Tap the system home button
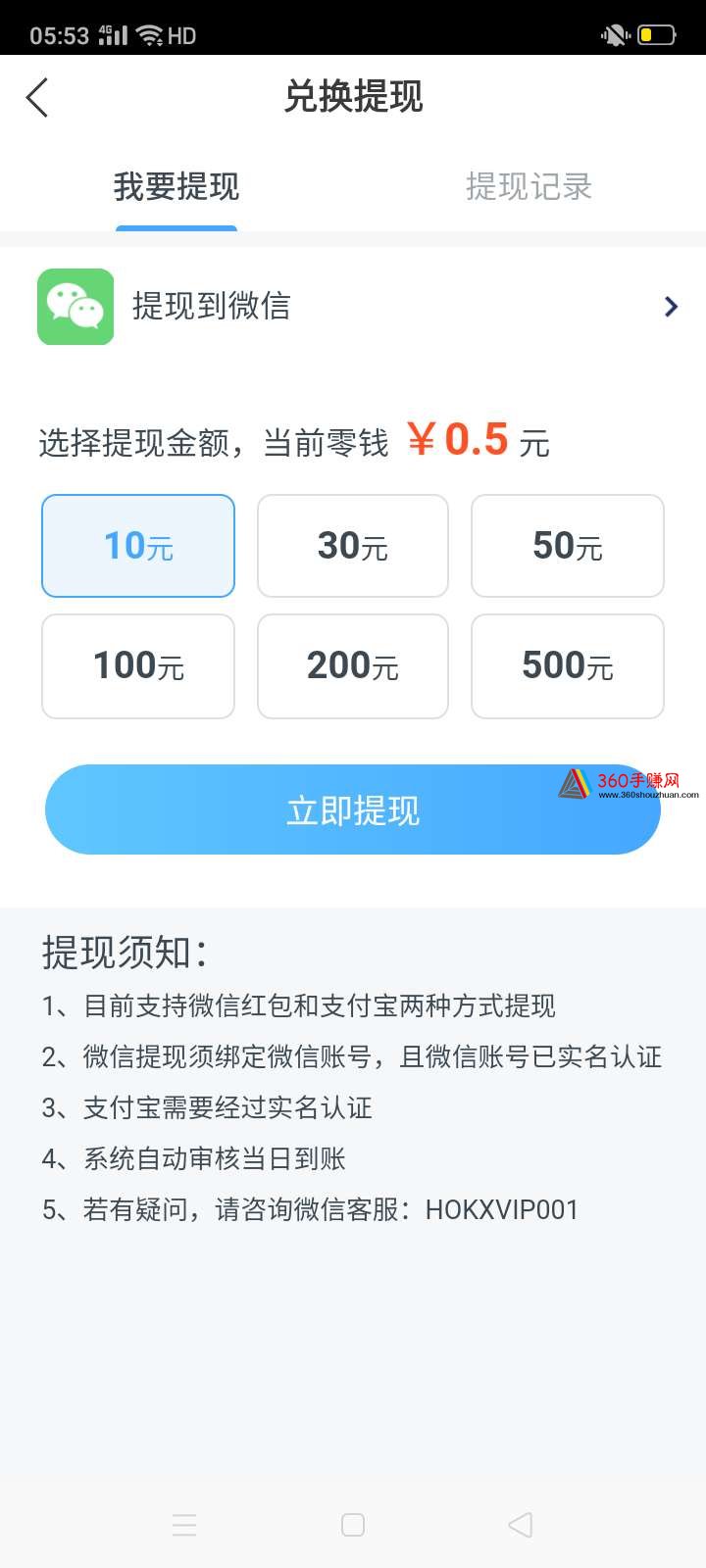The height and width of the screenshot is (1568, 706). 353,1525
